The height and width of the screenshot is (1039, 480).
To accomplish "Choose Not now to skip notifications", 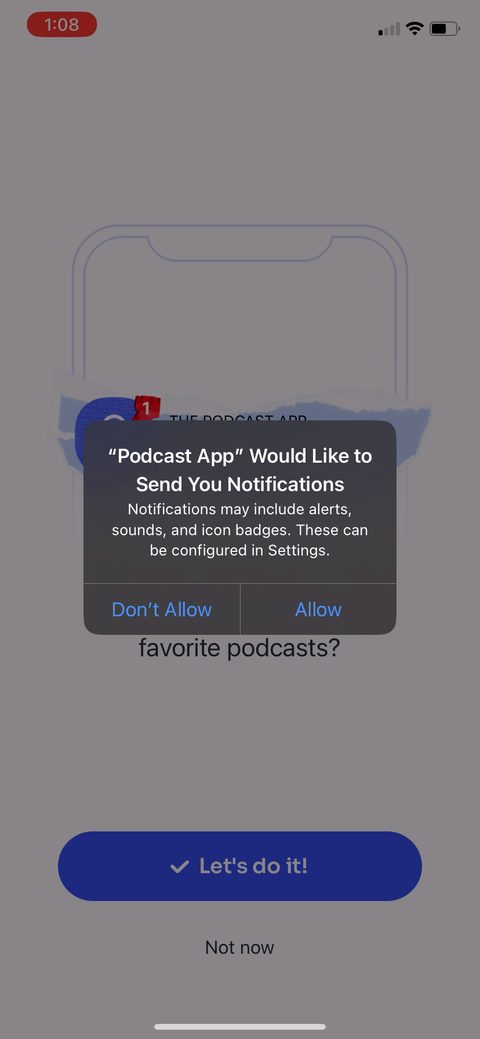I will tap(239, 948).
